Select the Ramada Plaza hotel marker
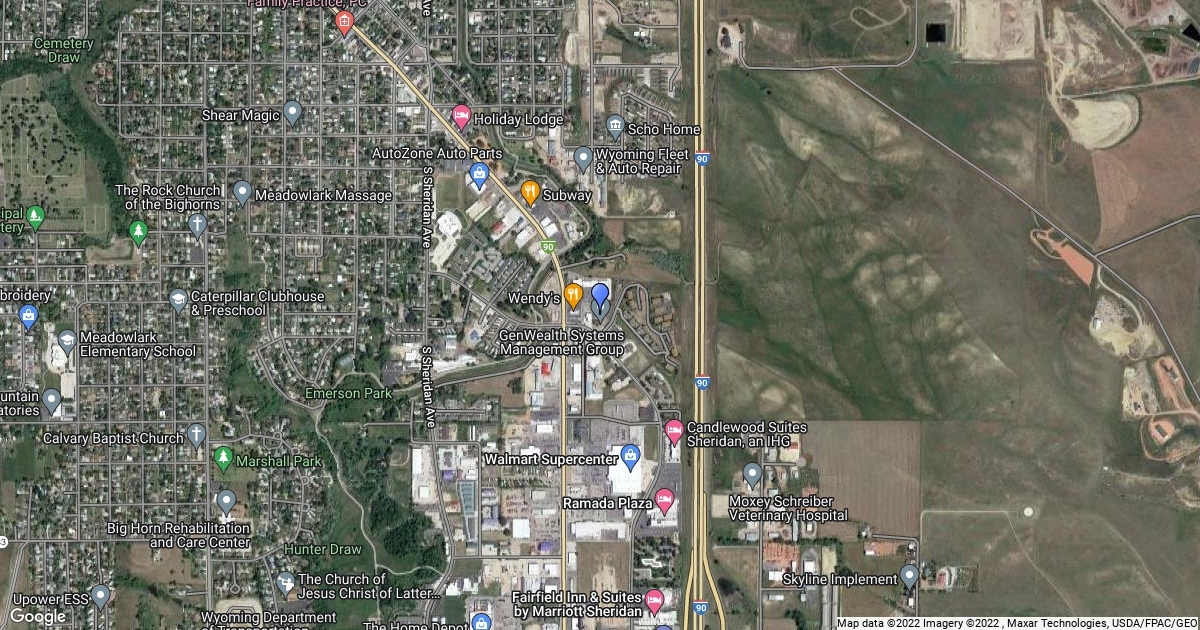 [x=665, y=501]
